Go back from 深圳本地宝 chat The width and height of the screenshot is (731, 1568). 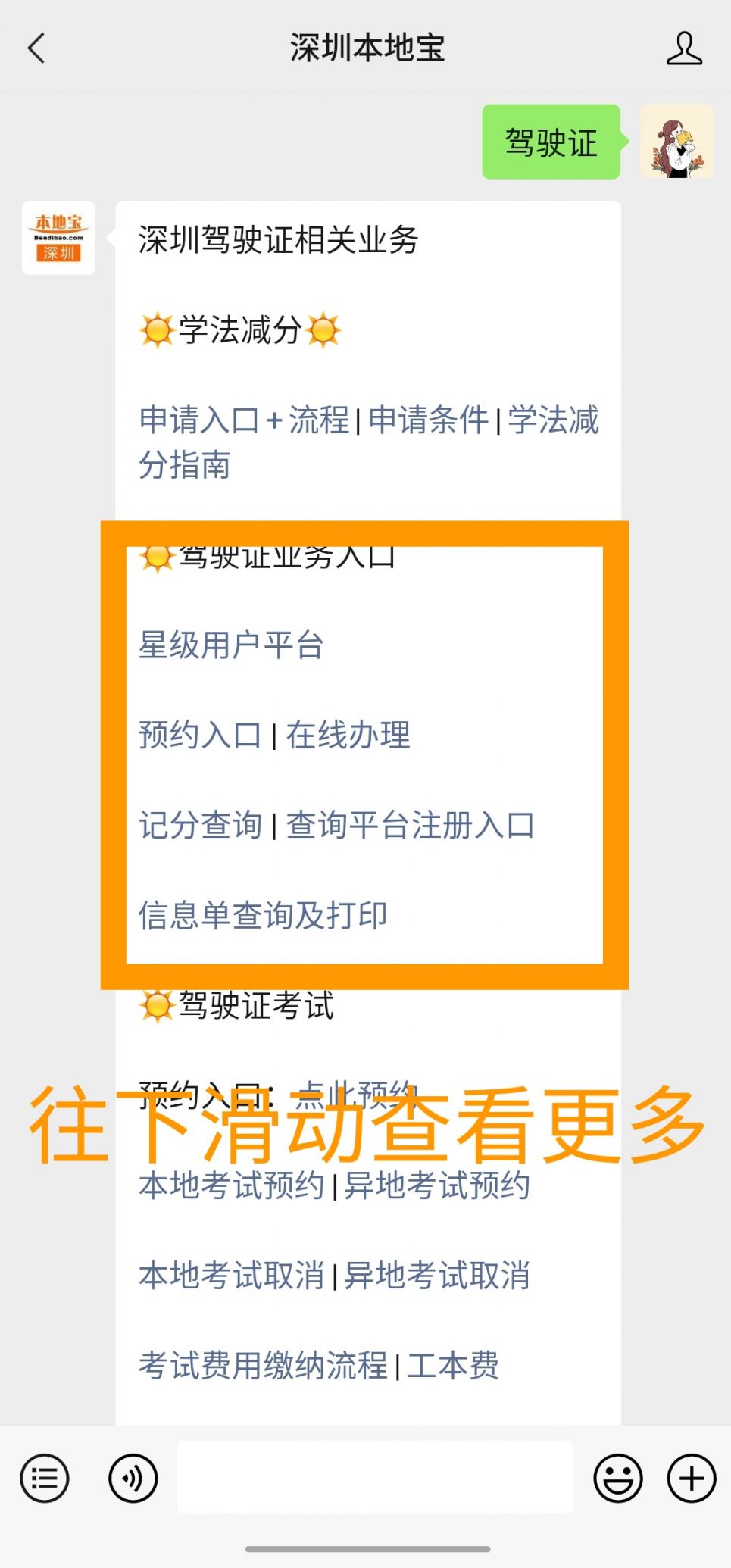click(36, 48)
